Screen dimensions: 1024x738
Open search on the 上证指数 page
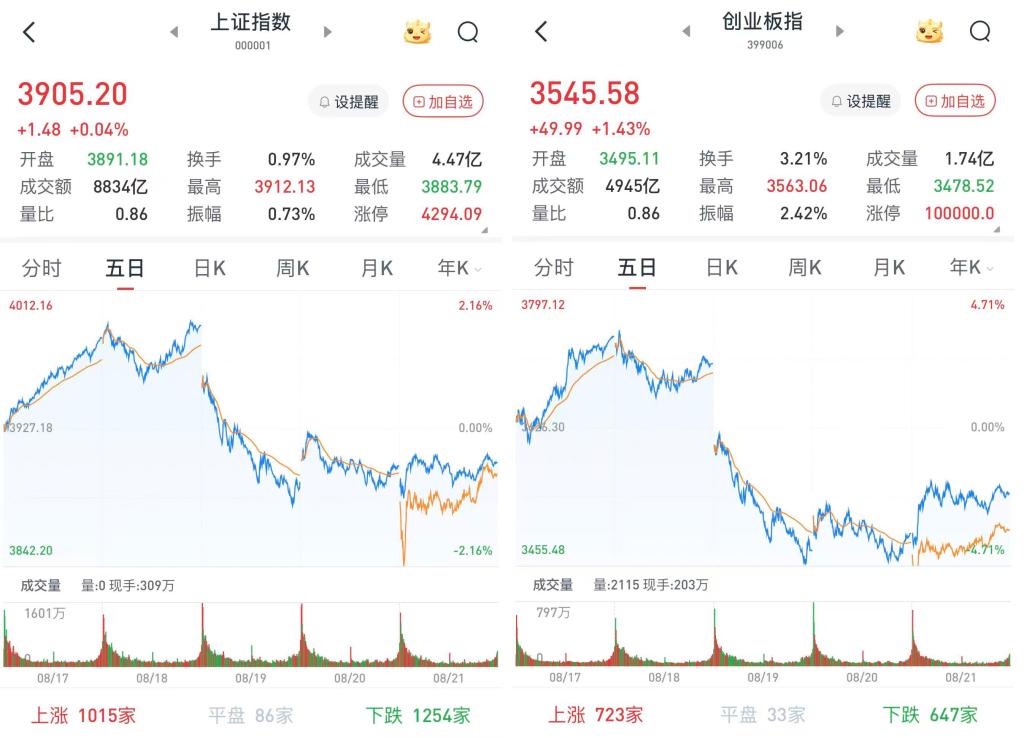pos(468,31)
